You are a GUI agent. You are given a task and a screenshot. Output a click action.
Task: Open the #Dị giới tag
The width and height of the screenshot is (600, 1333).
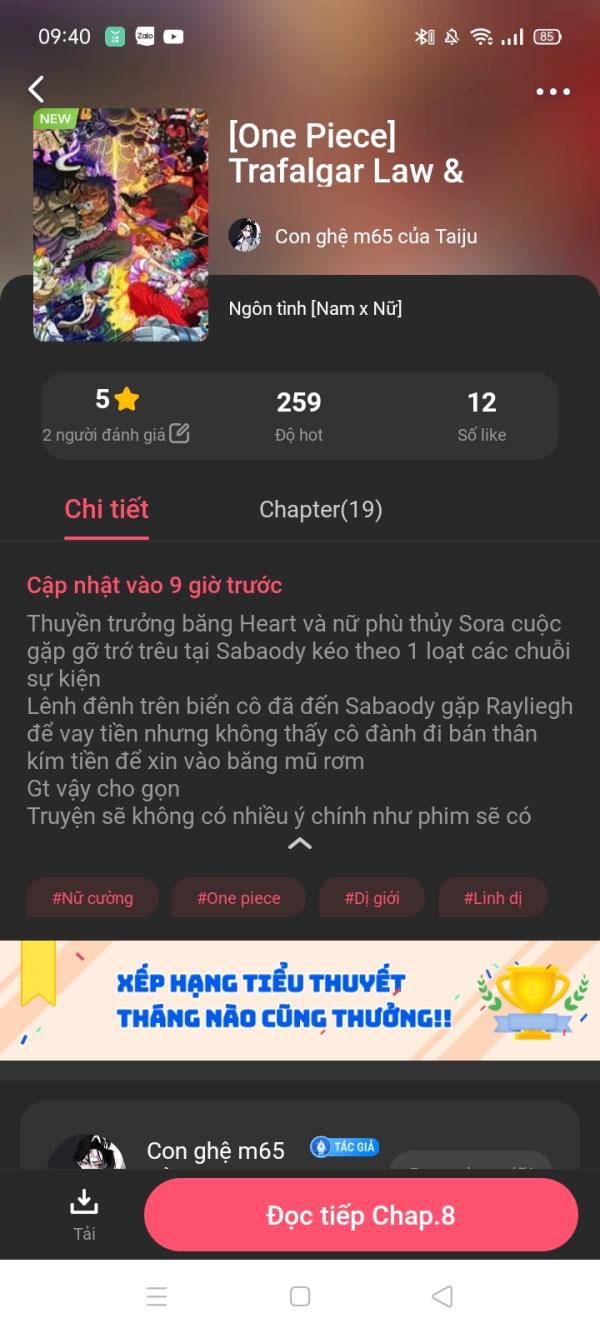click(372, 898)
